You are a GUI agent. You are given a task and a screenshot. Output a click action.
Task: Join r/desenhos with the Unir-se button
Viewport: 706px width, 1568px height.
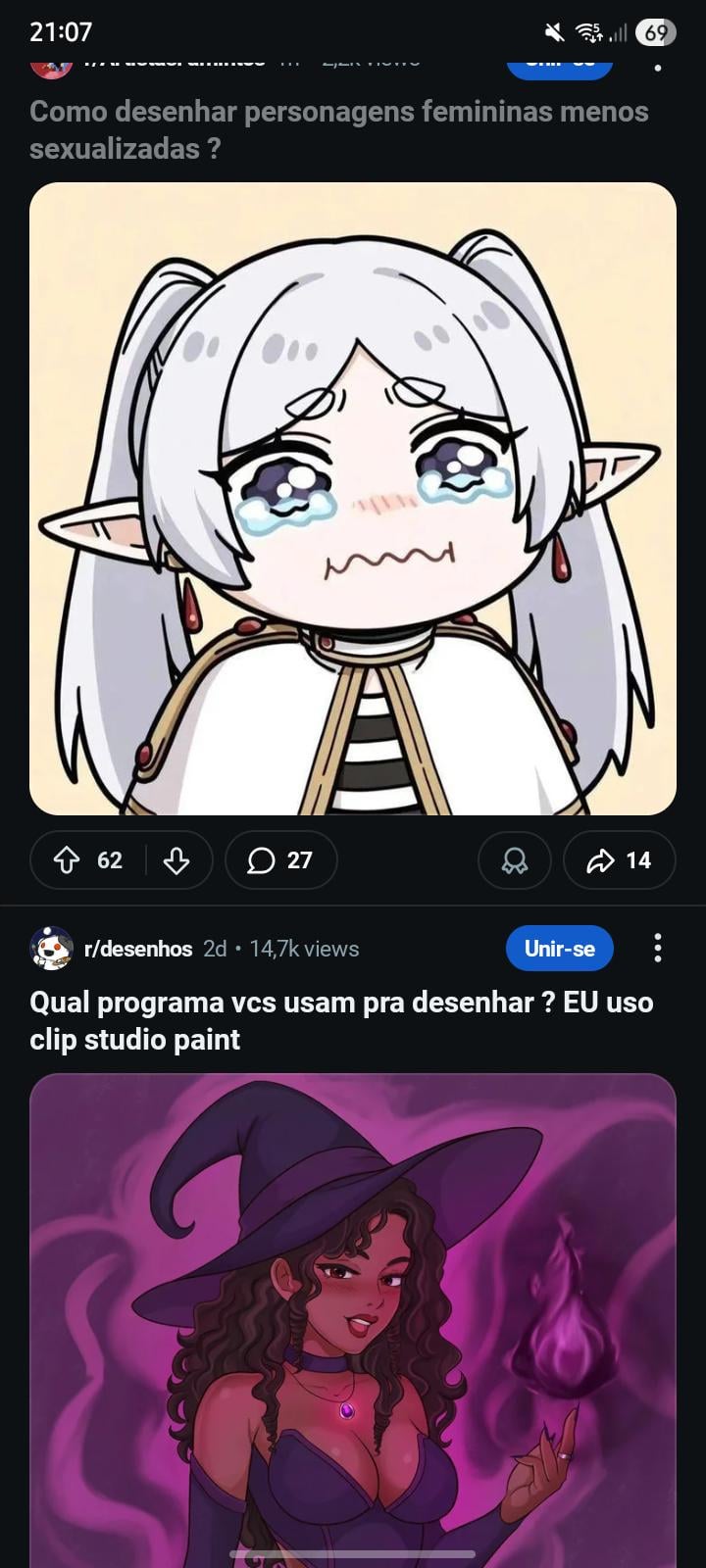(559, 949)
